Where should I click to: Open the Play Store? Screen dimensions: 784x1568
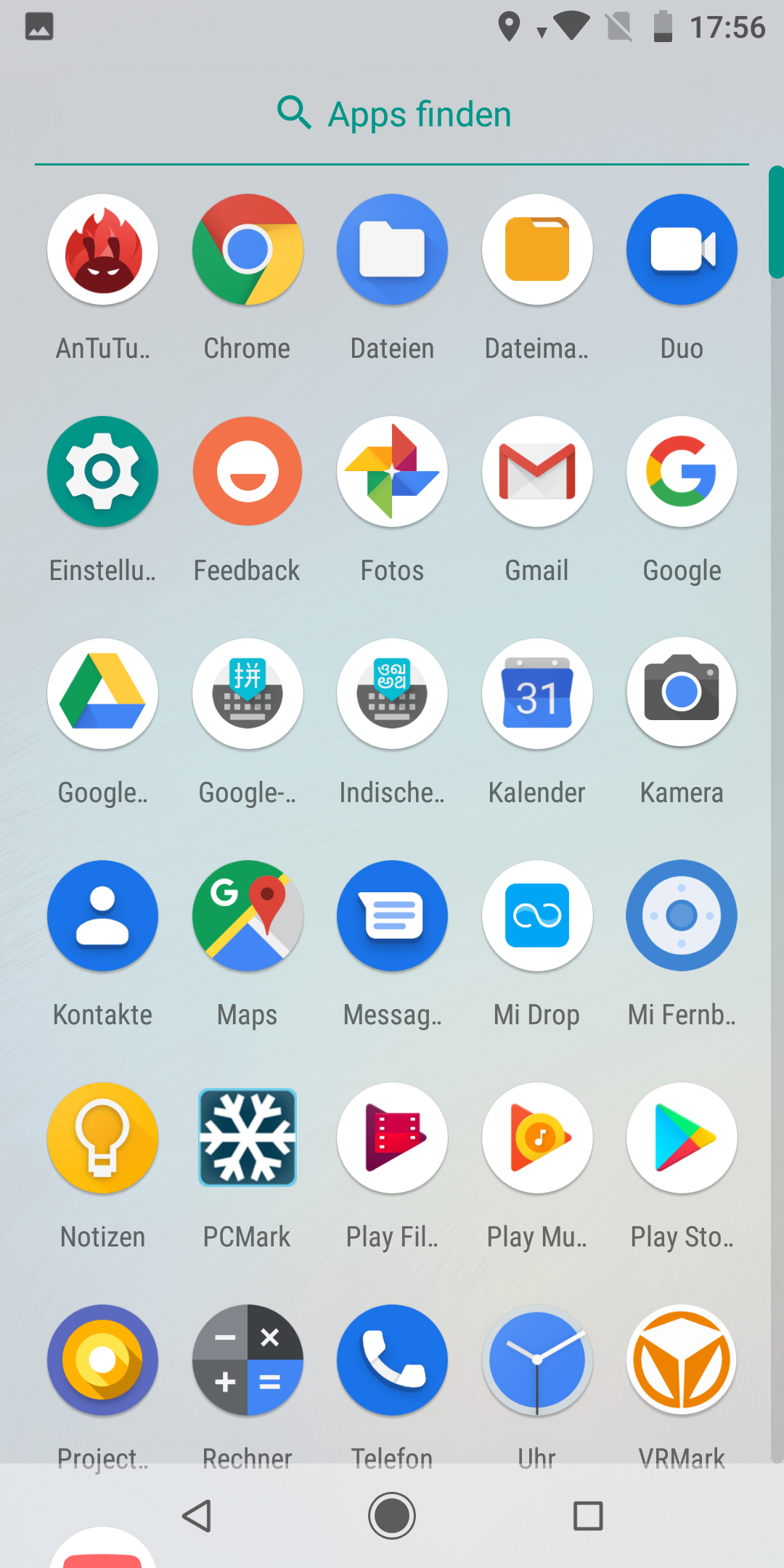click(682, 1138)
